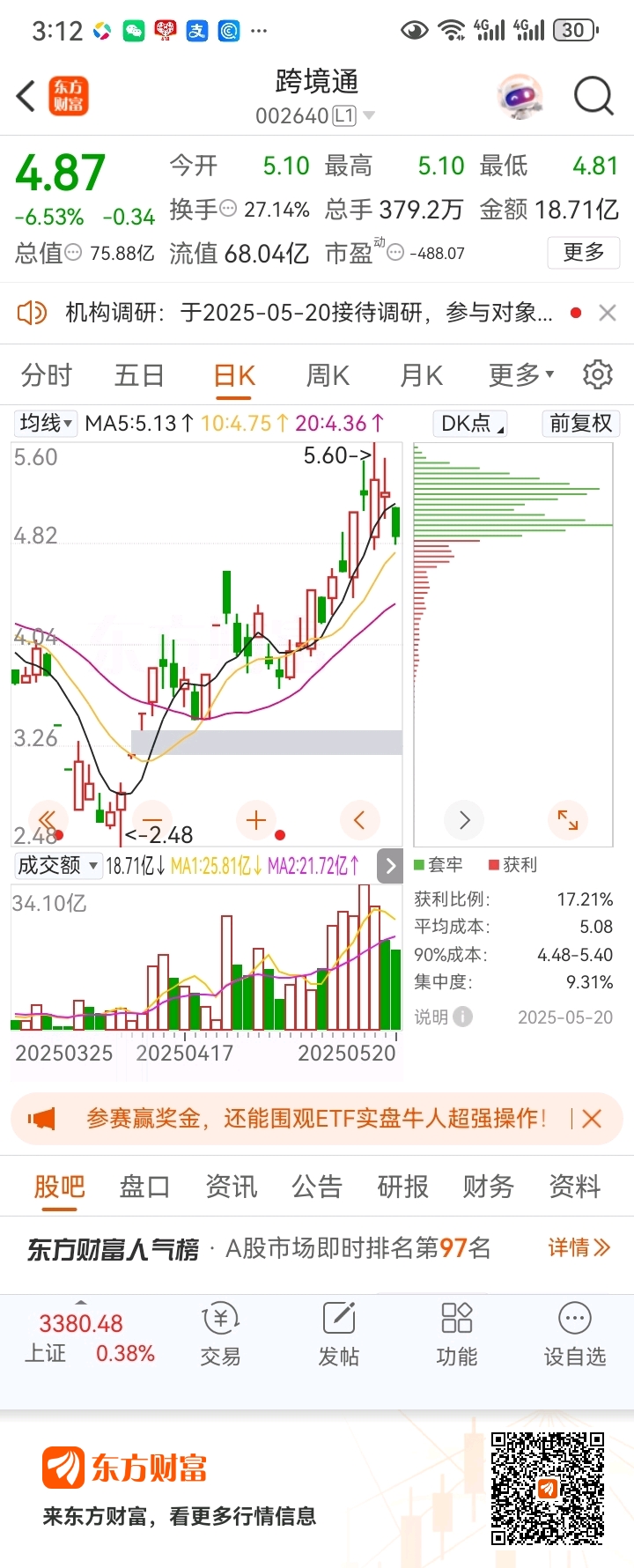
Task: Zoom in chart with plus button
Action: click(x=256, y=821)
